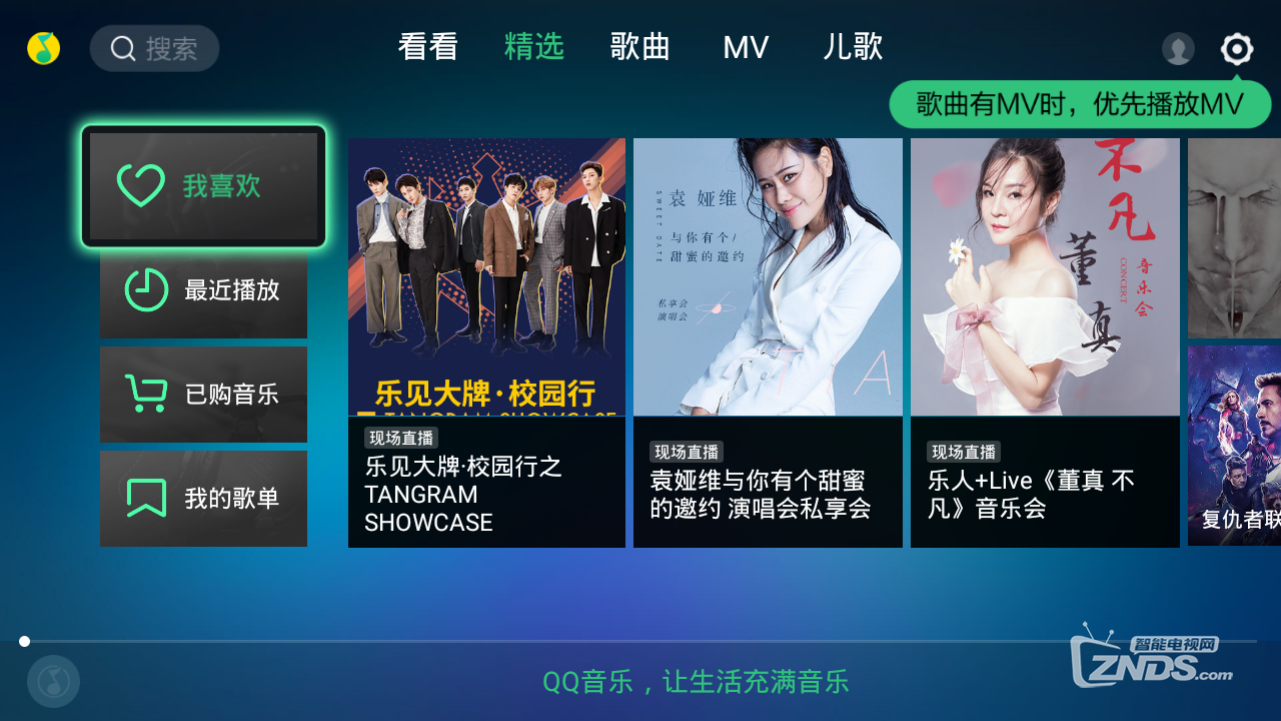The width and height of the screenshot is (1281, 721).
Task: Open the 乐人+Live《董真 不凡》音乐会 card
Action: click(x=1045, y=342)
